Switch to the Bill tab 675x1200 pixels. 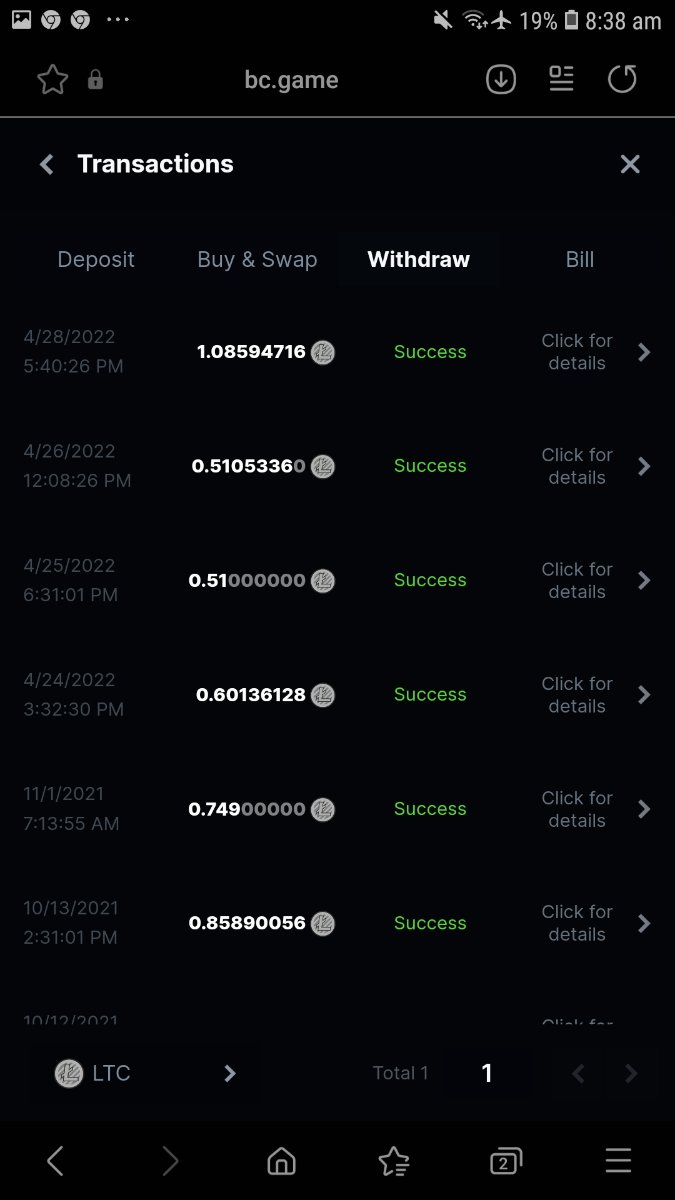point(579,260)
